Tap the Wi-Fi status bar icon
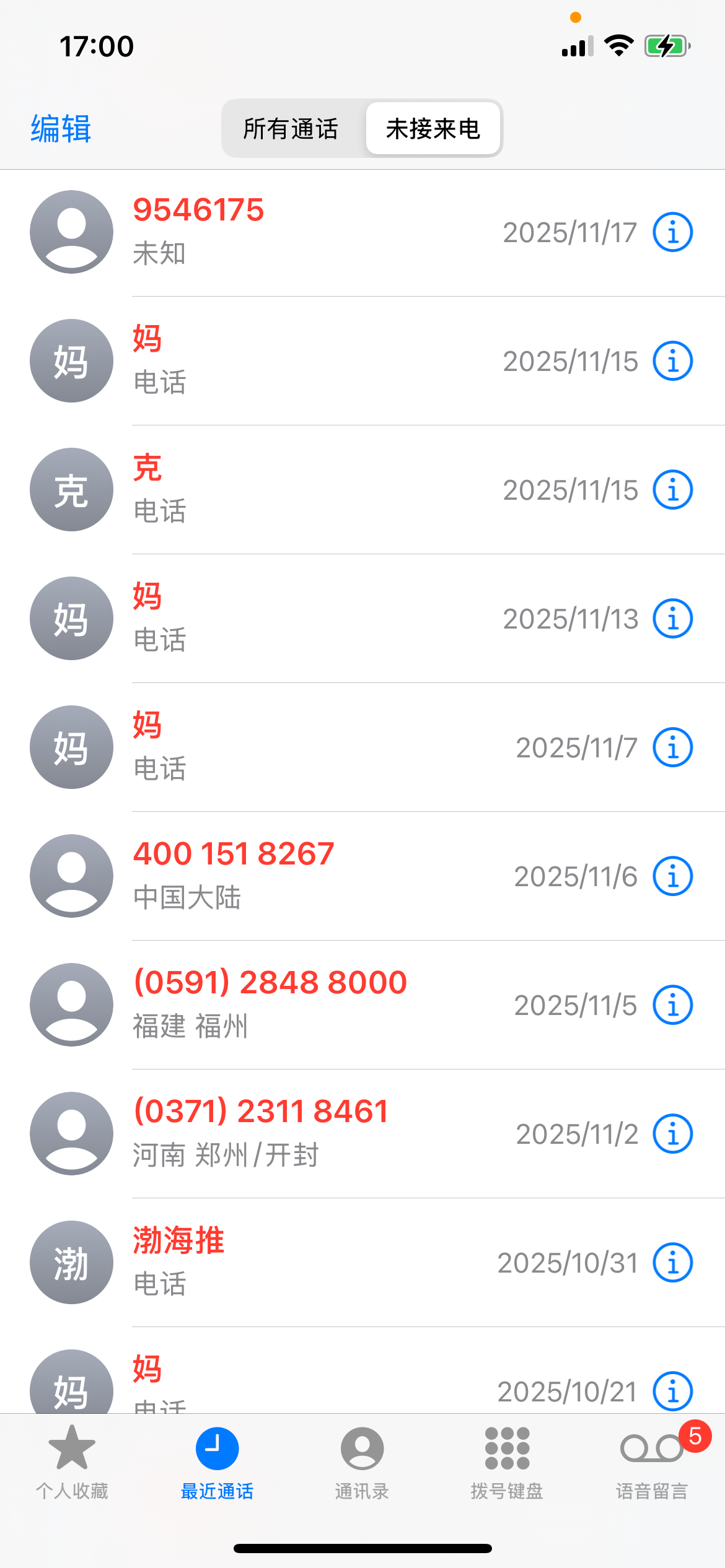This screenshot has height=1568, width=725. 618,45
